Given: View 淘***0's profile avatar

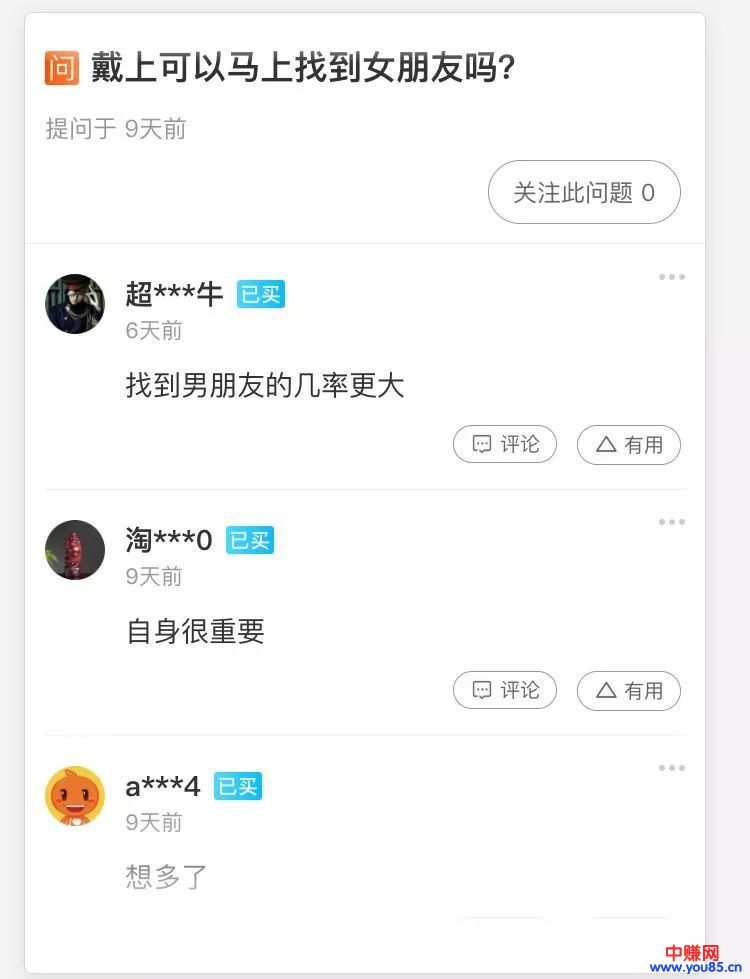Looking at the screenshot, I should coord(75,550).
